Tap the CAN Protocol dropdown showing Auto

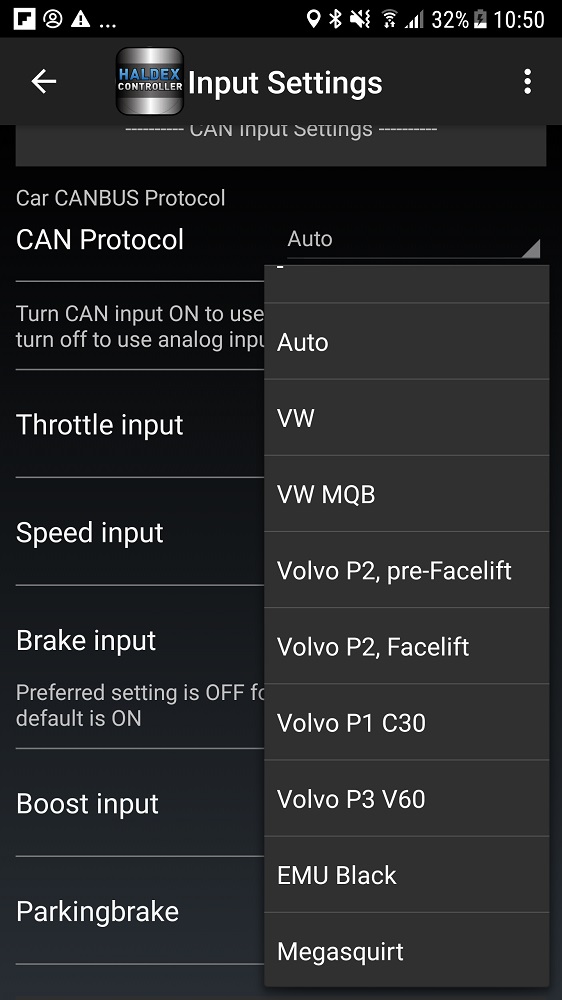[x=413, y=240]
